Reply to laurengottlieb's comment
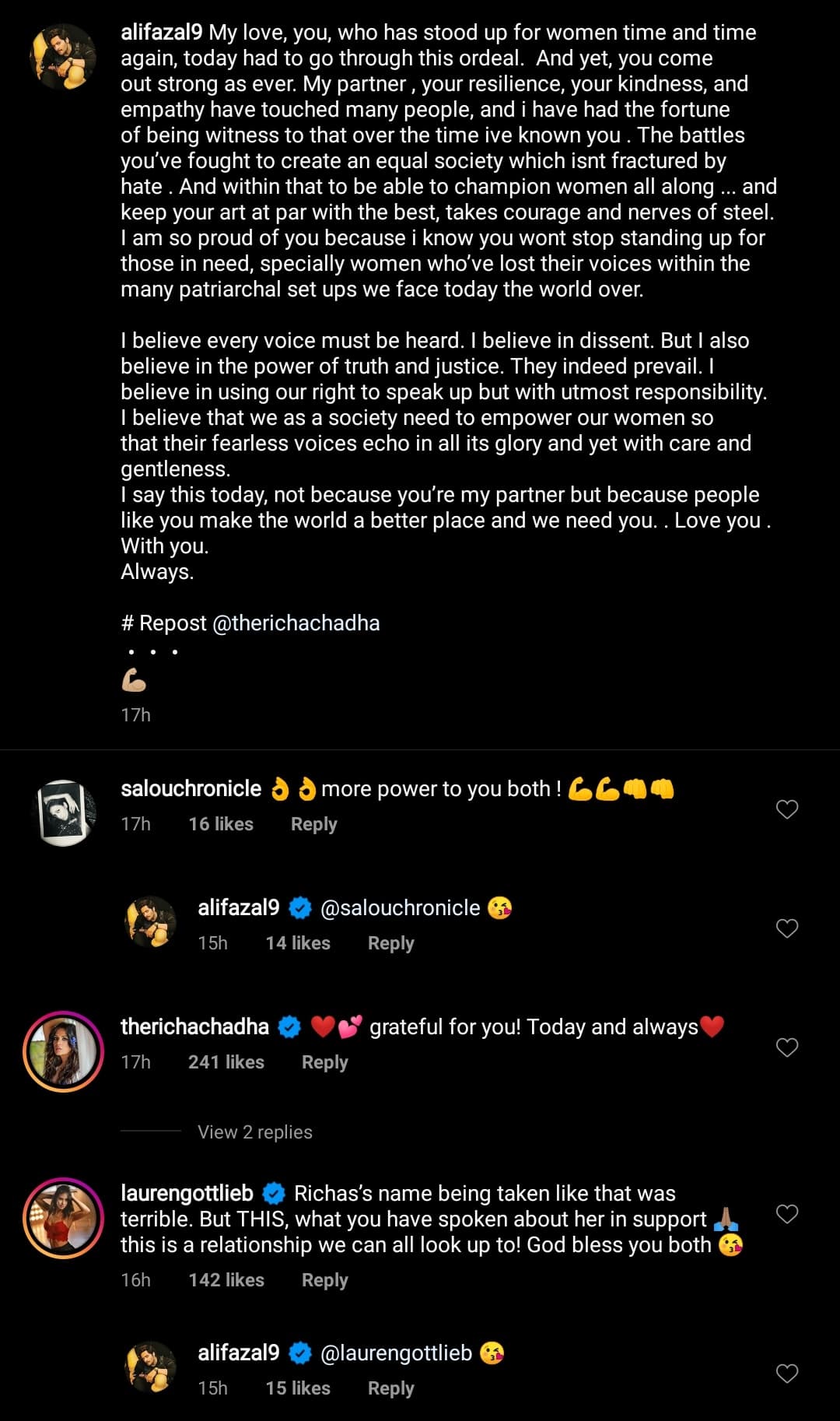840x1421 pixels. coord(324,1280)
